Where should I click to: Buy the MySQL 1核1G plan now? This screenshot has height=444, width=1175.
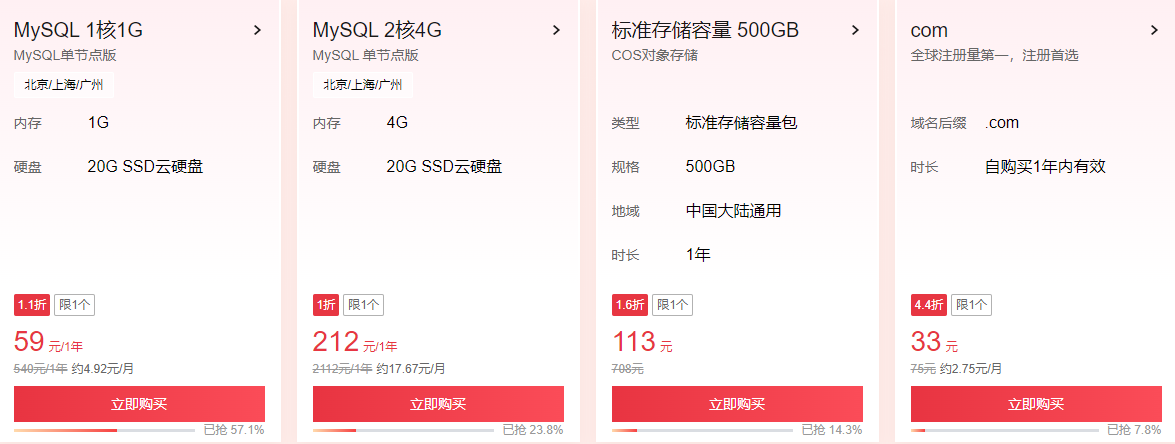point(139,404)
